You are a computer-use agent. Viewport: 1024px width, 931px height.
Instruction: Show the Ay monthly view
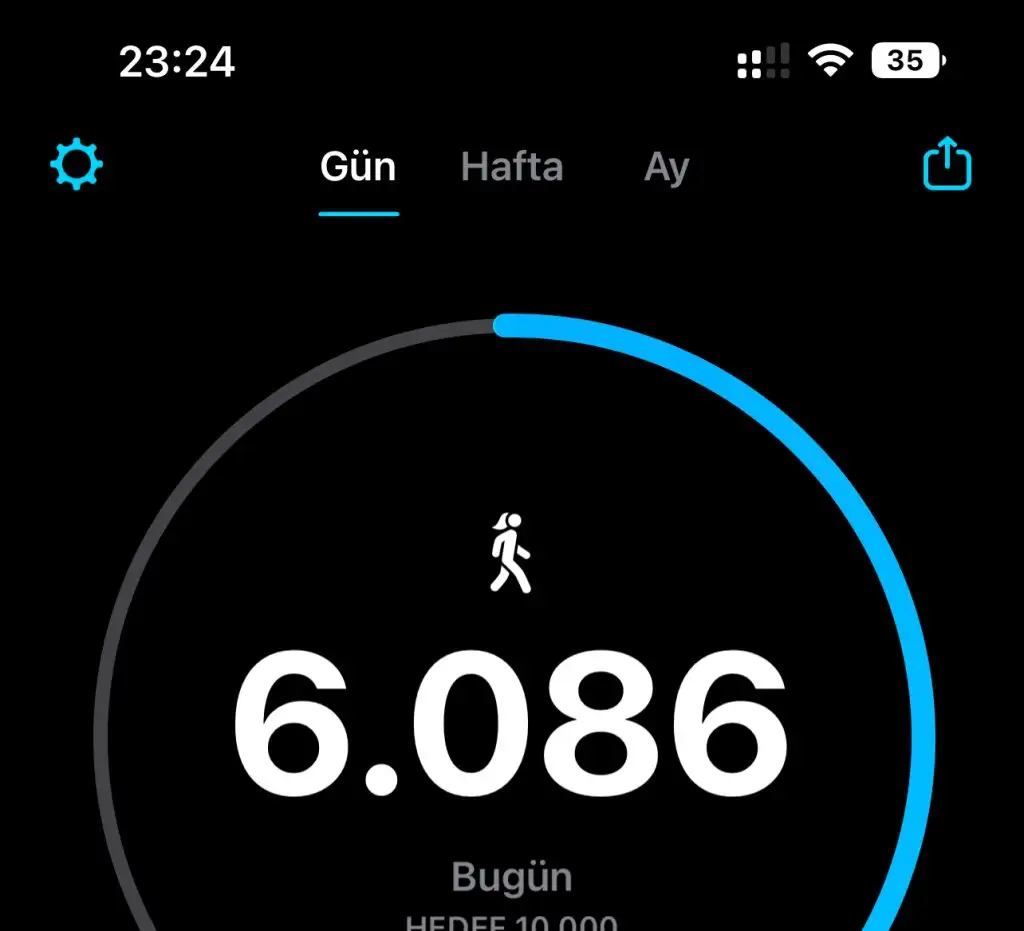point(666,168)
